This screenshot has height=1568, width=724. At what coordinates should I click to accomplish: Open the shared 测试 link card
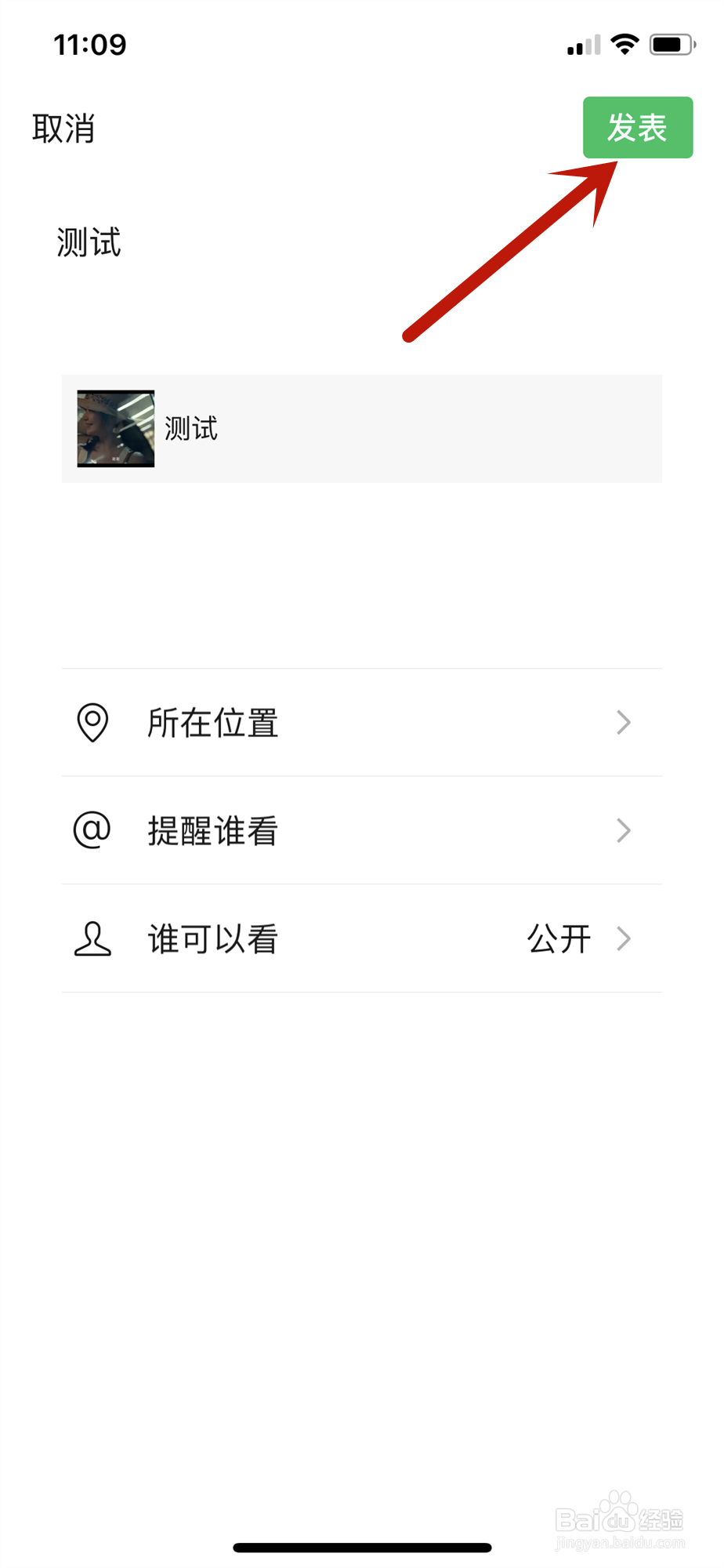[x=361, y=429]
